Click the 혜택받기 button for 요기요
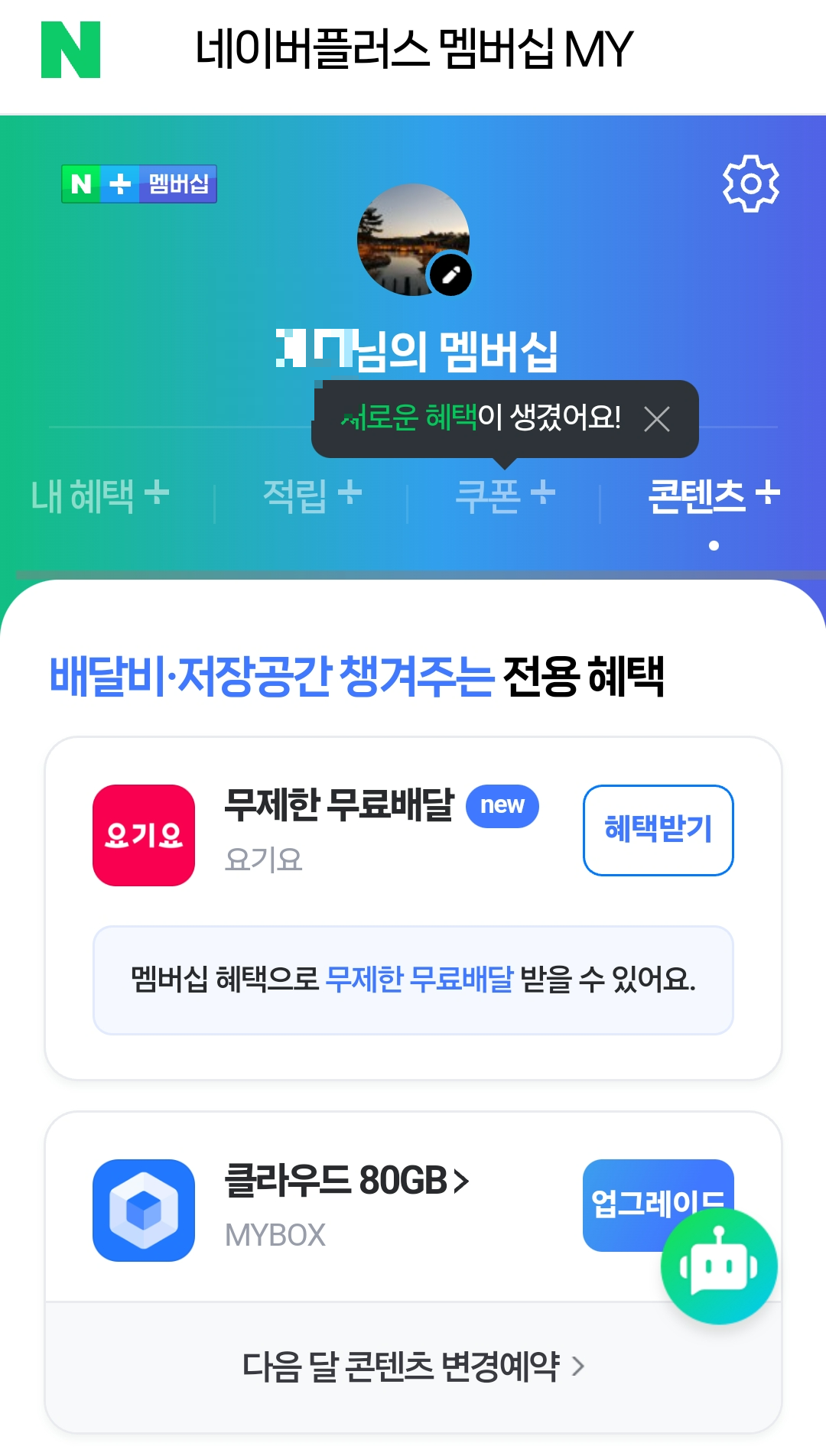The width and height of the screenshot is (826, 1456). (x=659, y=830)
